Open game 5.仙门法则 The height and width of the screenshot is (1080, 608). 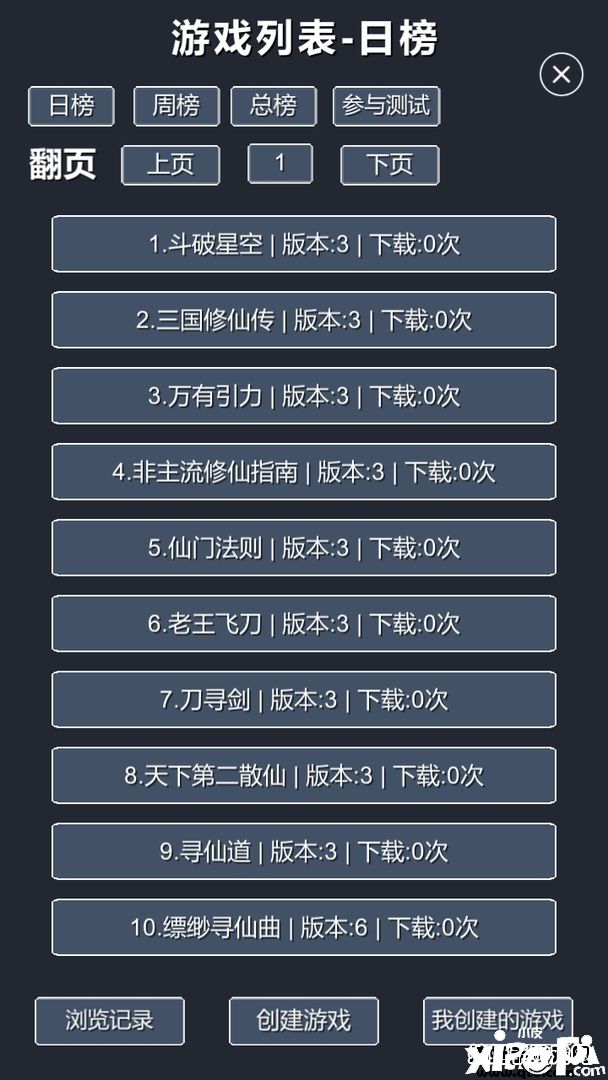point(304,548)
